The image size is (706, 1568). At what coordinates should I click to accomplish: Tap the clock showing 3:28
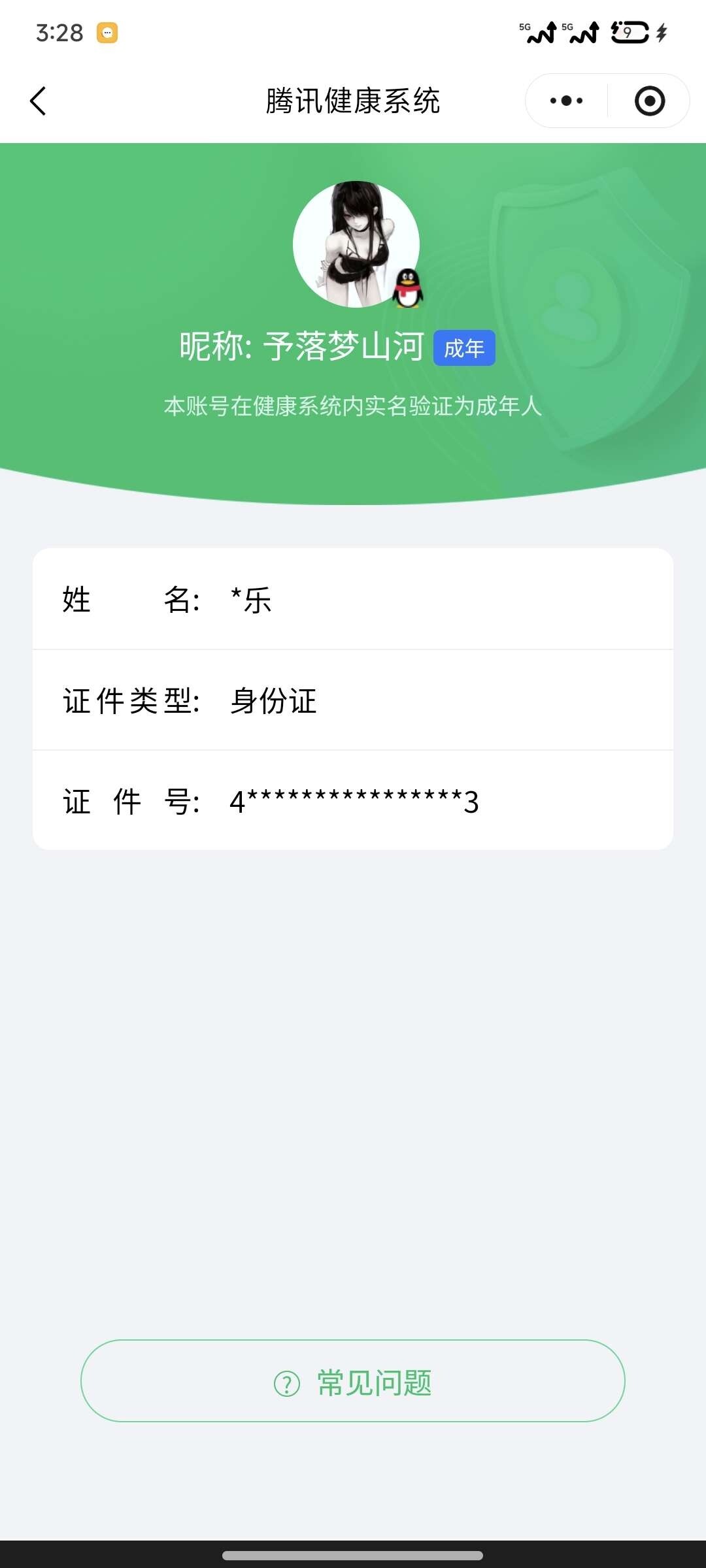pyautogui.click(x=58, y=31)
